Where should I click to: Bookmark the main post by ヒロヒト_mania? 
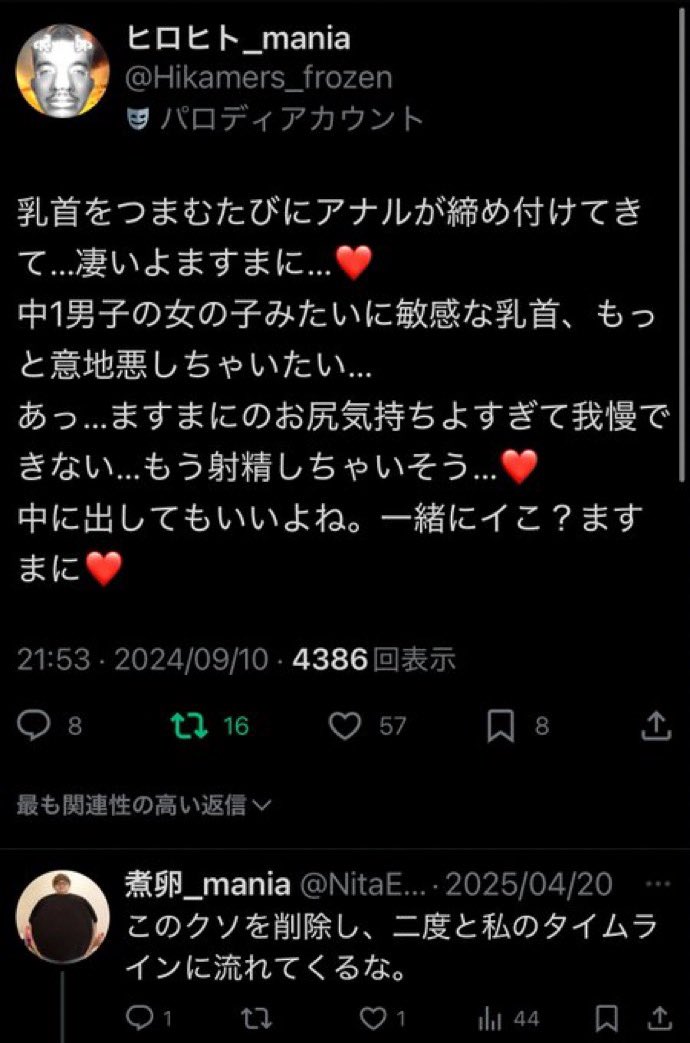pos(500,726)
